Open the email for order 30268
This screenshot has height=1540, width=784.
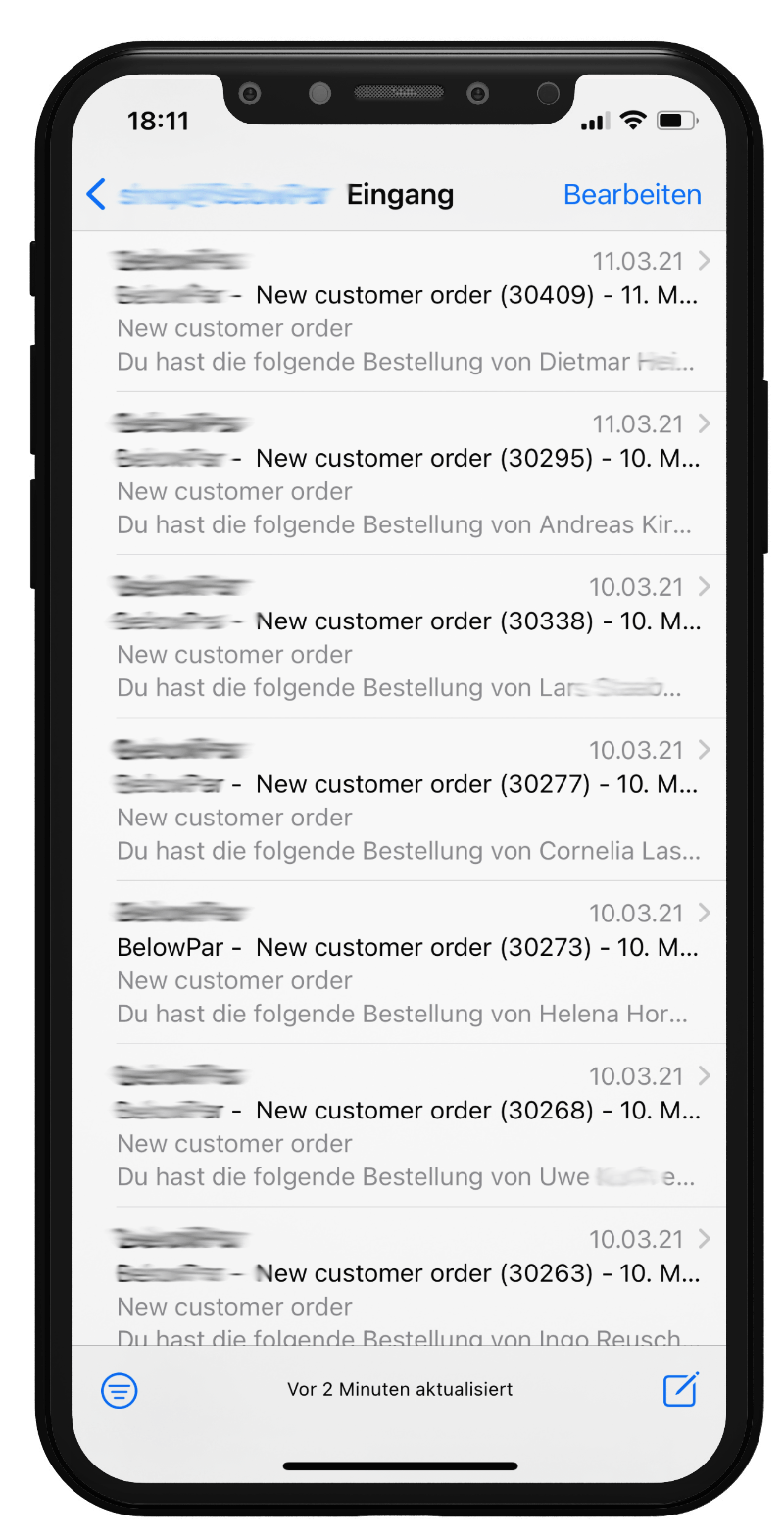(407, 1125)
